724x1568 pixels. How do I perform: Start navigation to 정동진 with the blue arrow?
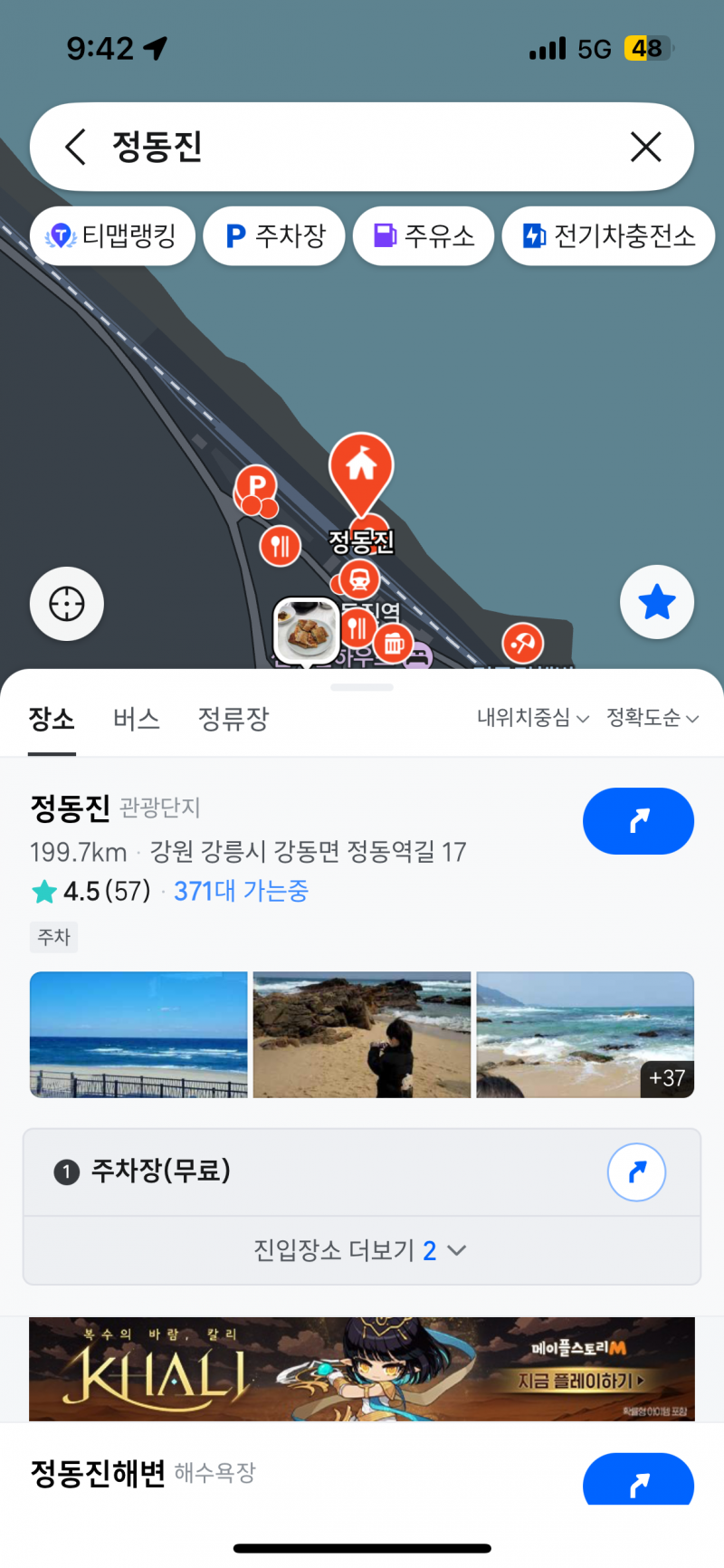(x=639, y=821)
